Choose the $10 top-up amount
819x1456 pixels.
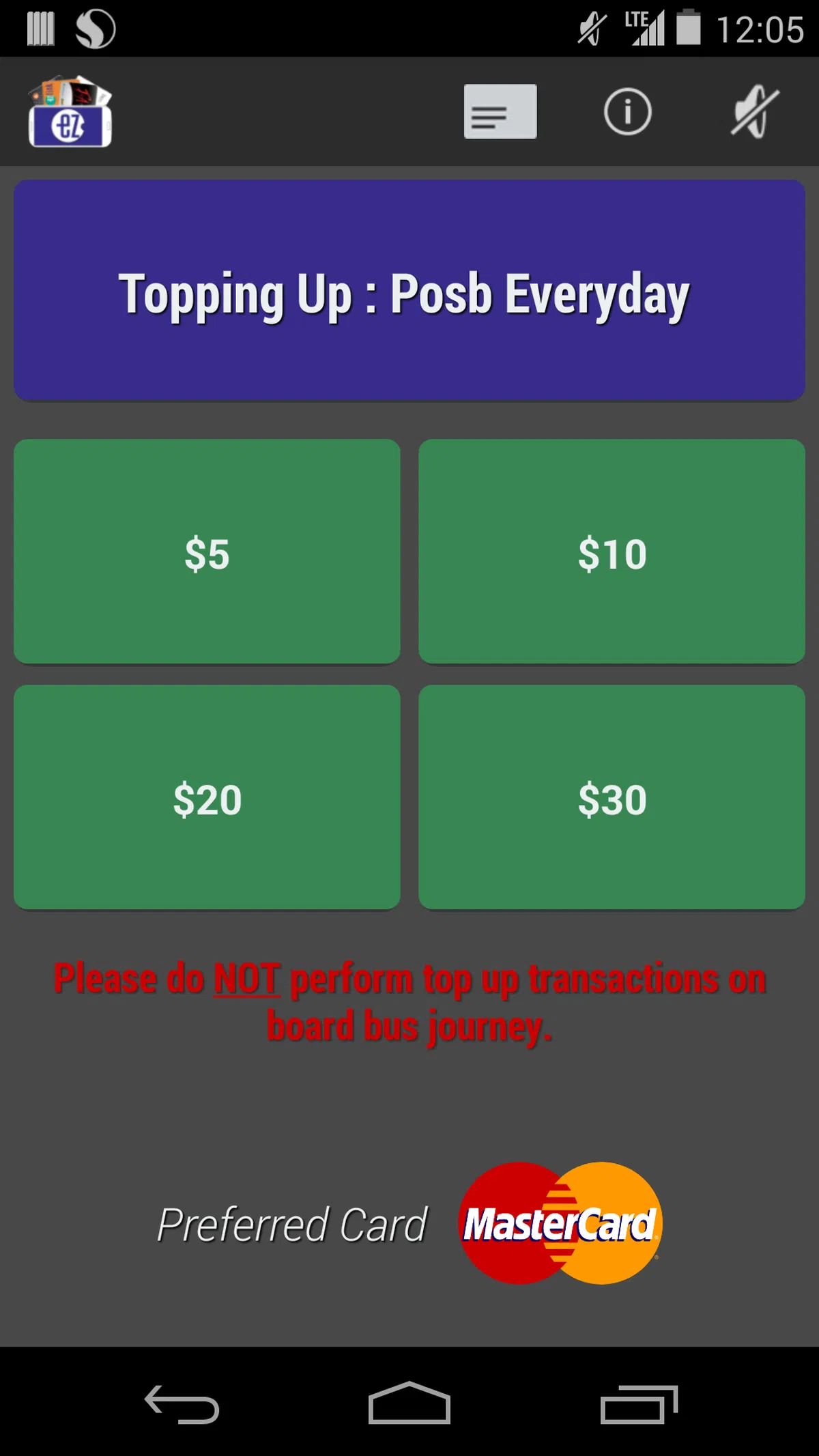[x=612, y=552]
